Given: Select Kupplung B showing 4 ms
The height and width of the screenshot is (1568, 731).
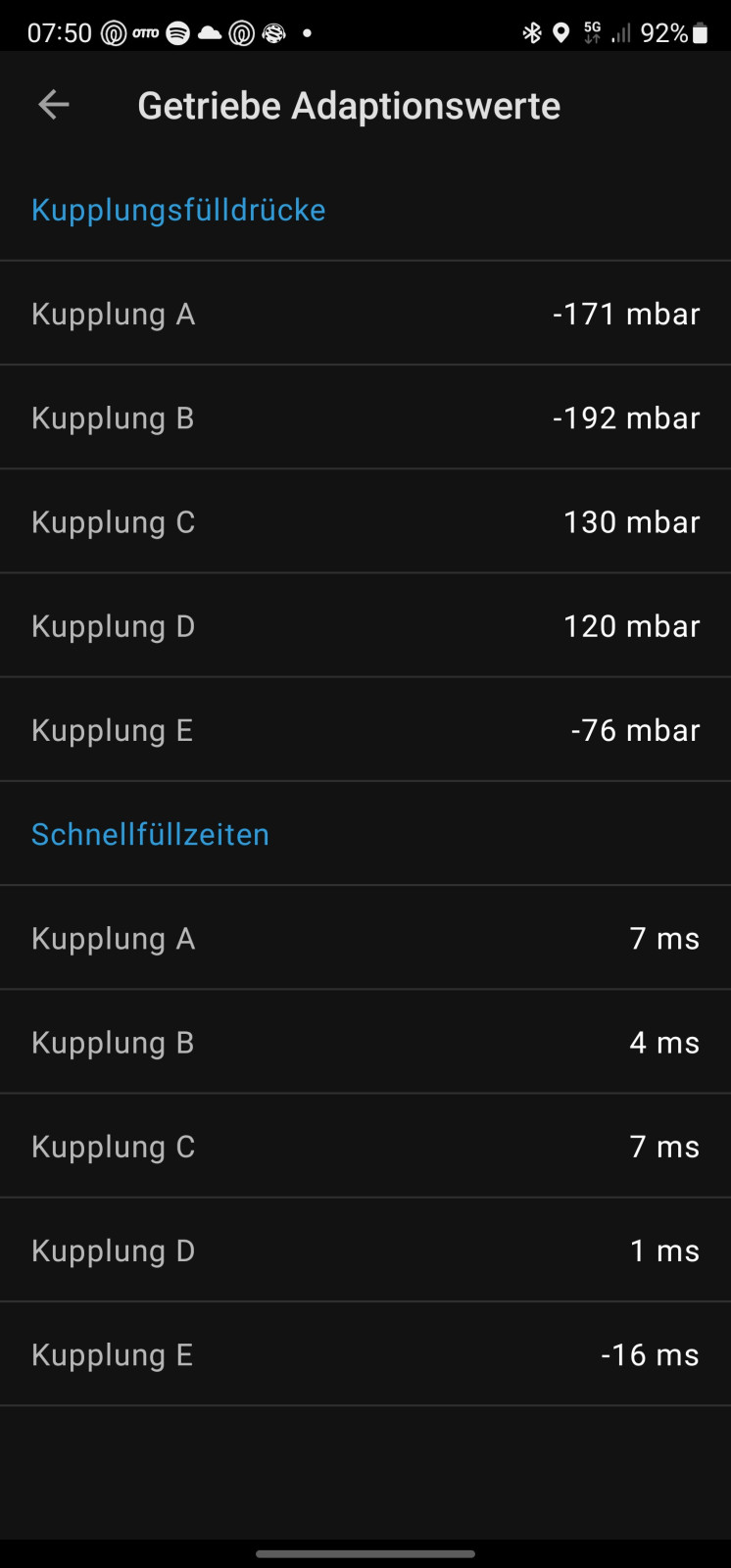Looking at the screenshot, I should pos(365,1042).
